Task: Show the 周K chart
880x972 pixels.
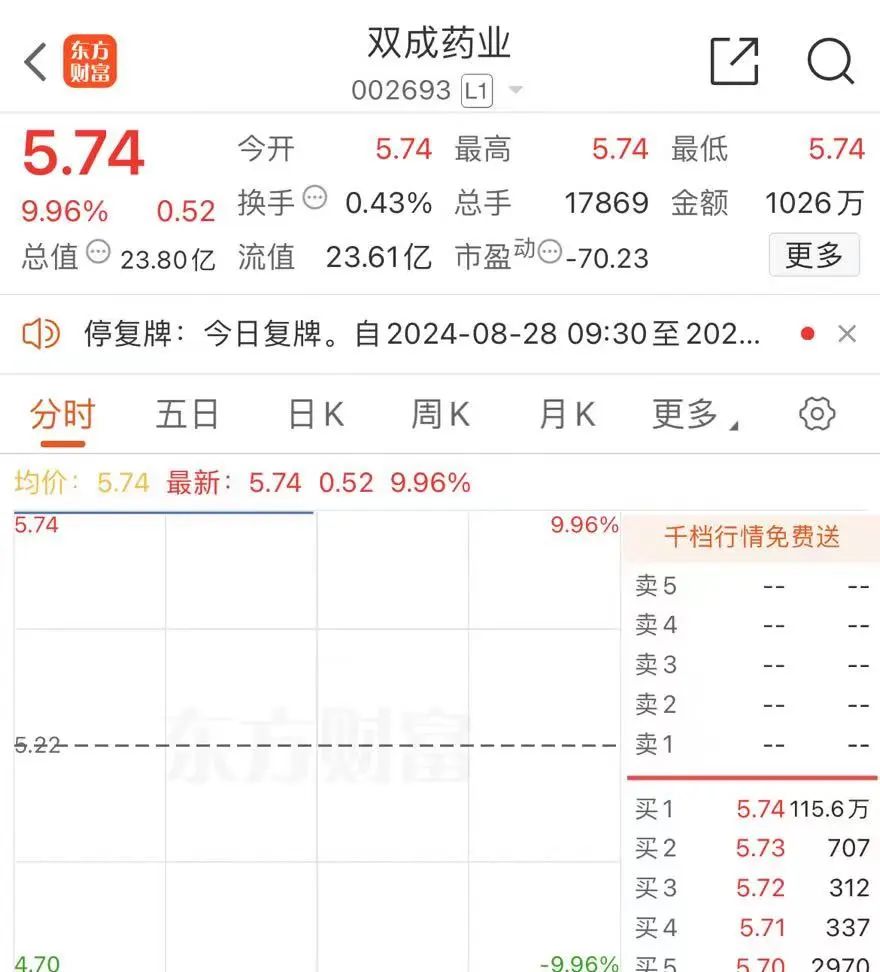Action: 440,414
